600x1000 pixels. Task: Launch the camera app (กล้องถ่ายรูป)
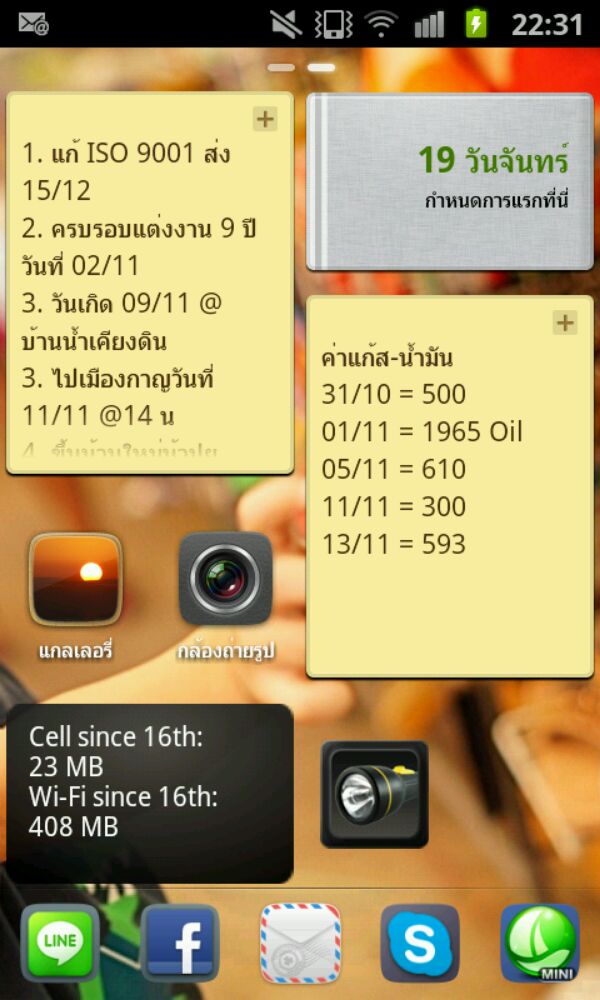[225, 580]
